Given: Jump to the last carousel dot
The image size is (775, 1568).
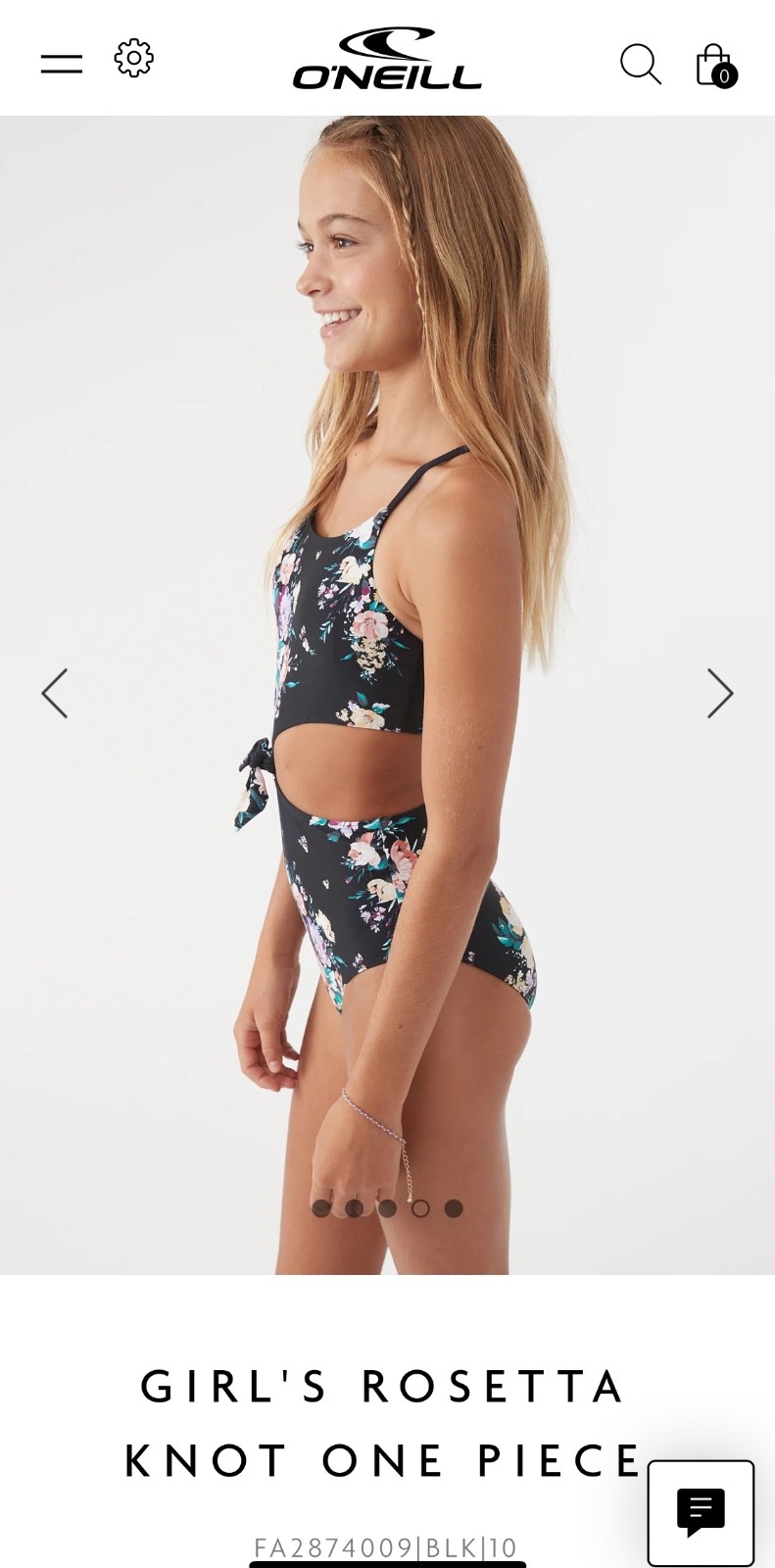Looking at the screenshot, I should pos(454,1208).
